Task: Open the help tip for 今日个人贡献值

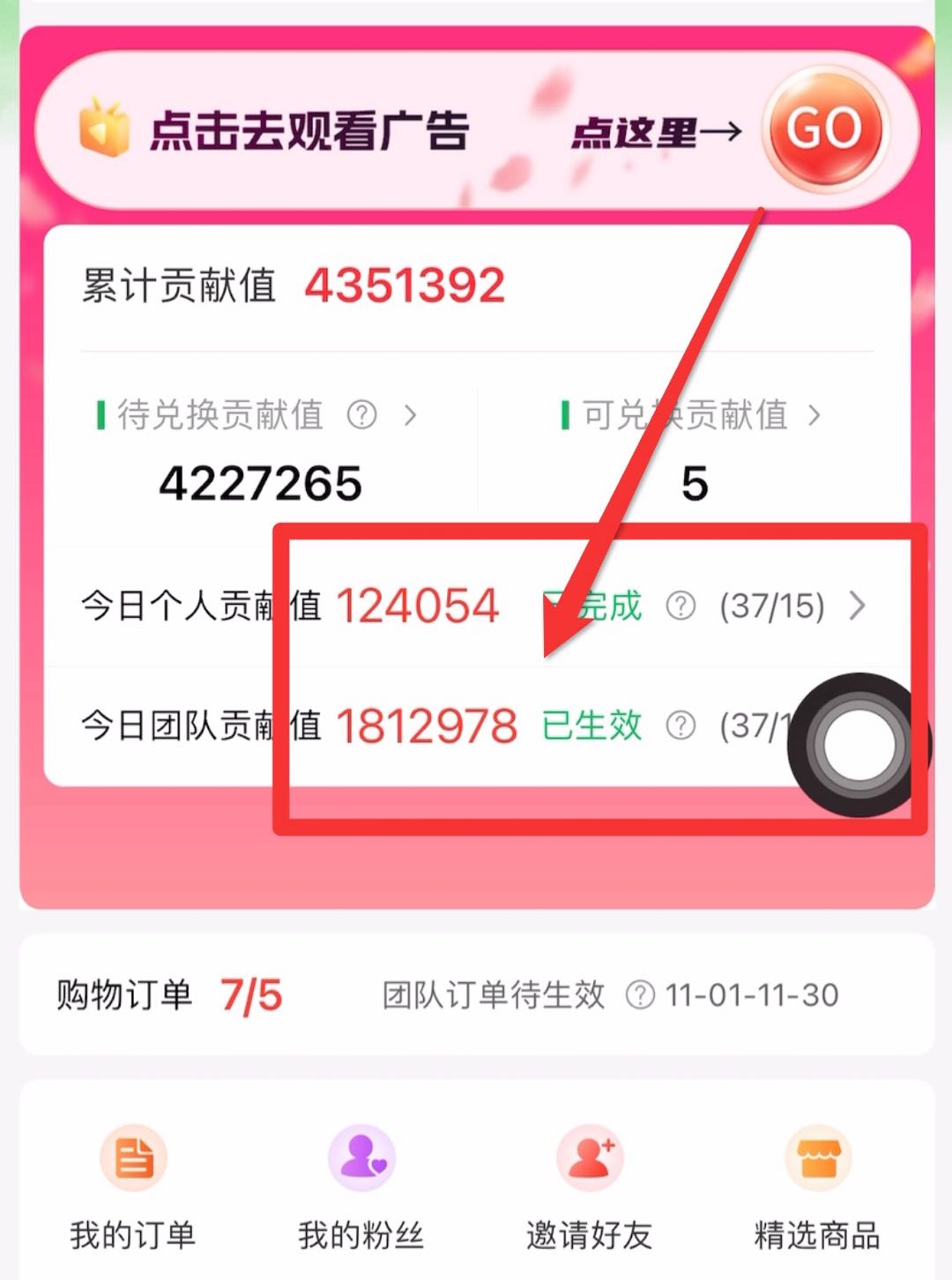Action: coord(681,607)
